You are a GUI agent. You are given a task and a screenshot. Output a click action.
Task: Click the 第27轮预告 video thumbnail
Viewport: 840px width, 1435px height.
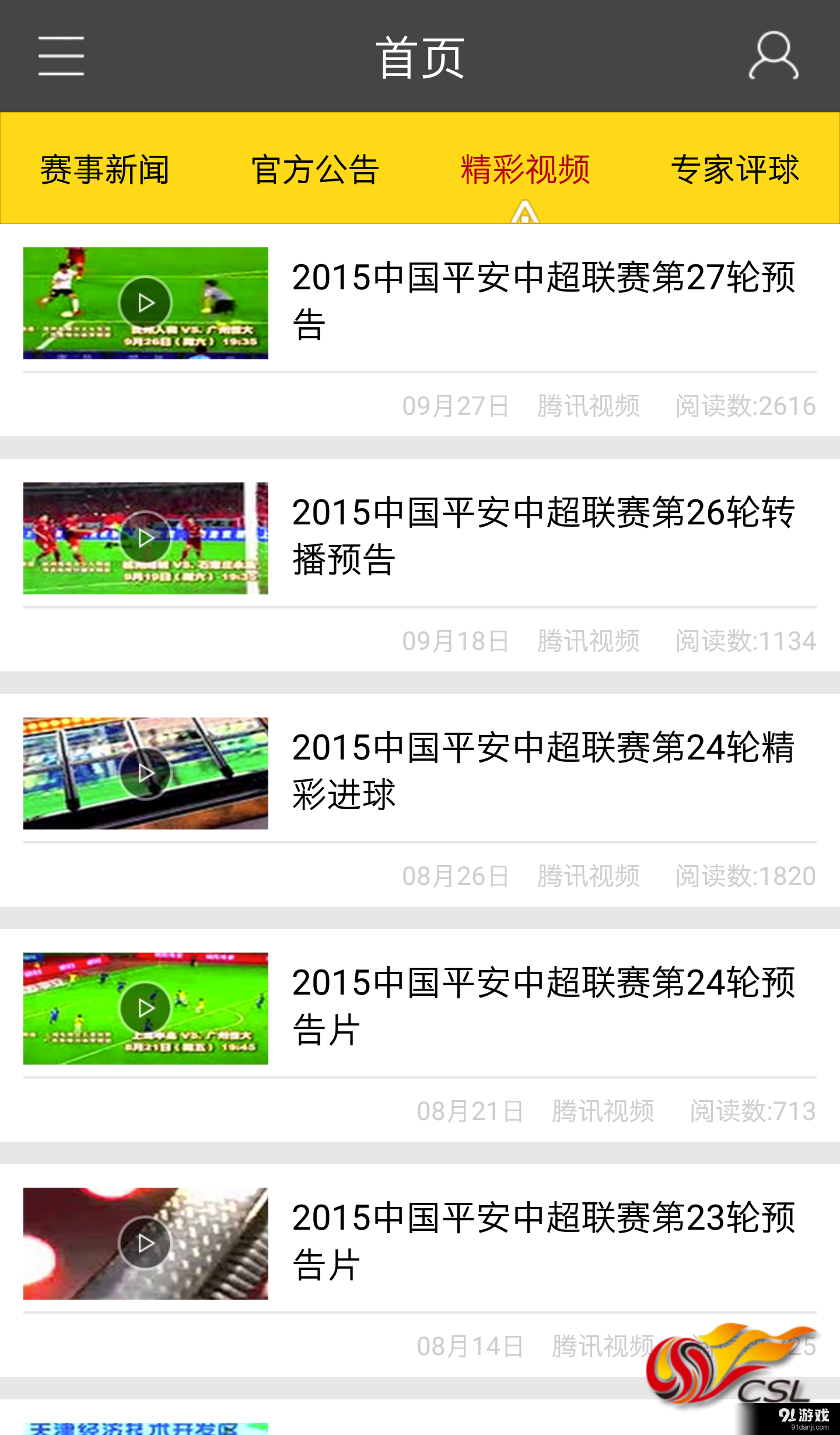coord(146,303)
